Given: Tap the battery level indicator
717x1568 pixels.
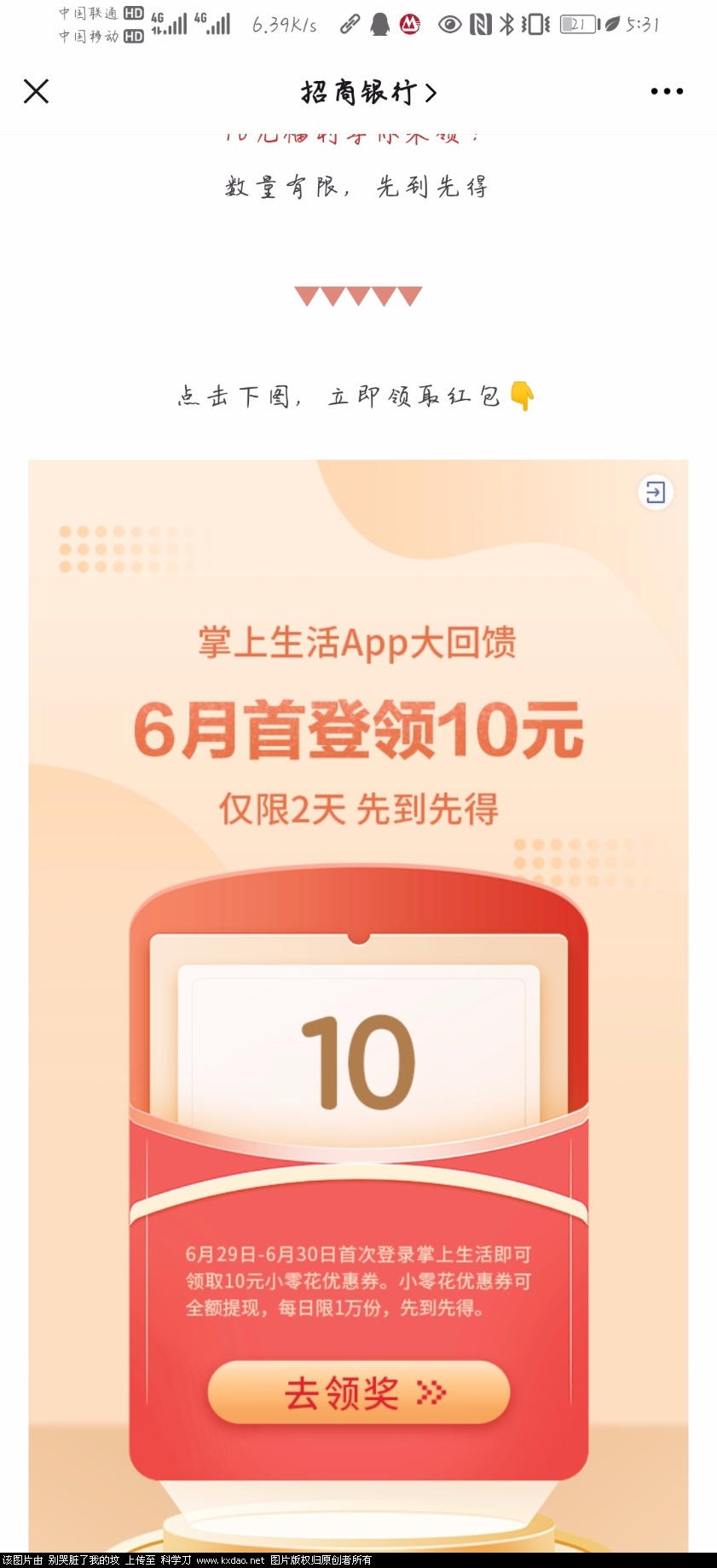Looking at the screenshot, I should click(x=577, y=24).
